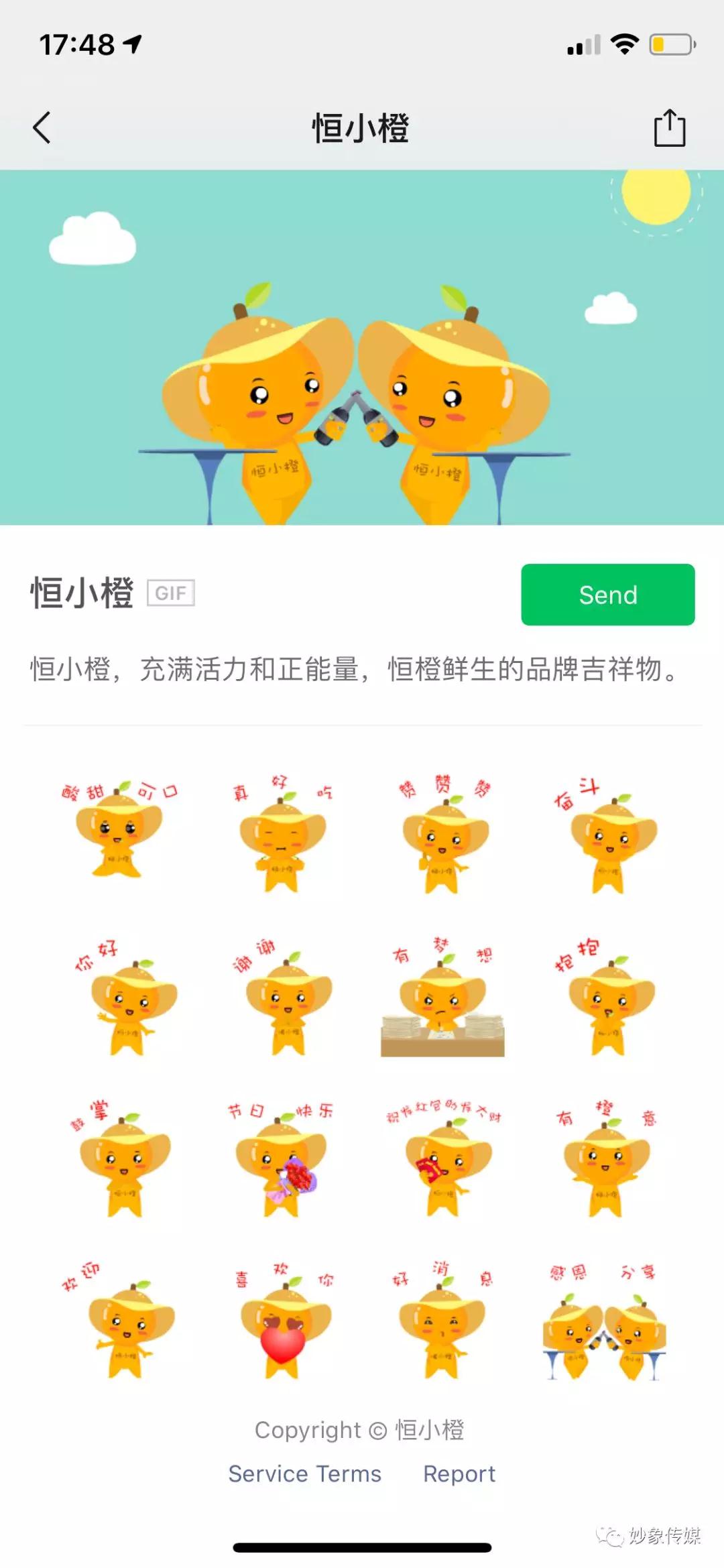Preview the 赞赞赞 sticker

click(x=444, y=835)
